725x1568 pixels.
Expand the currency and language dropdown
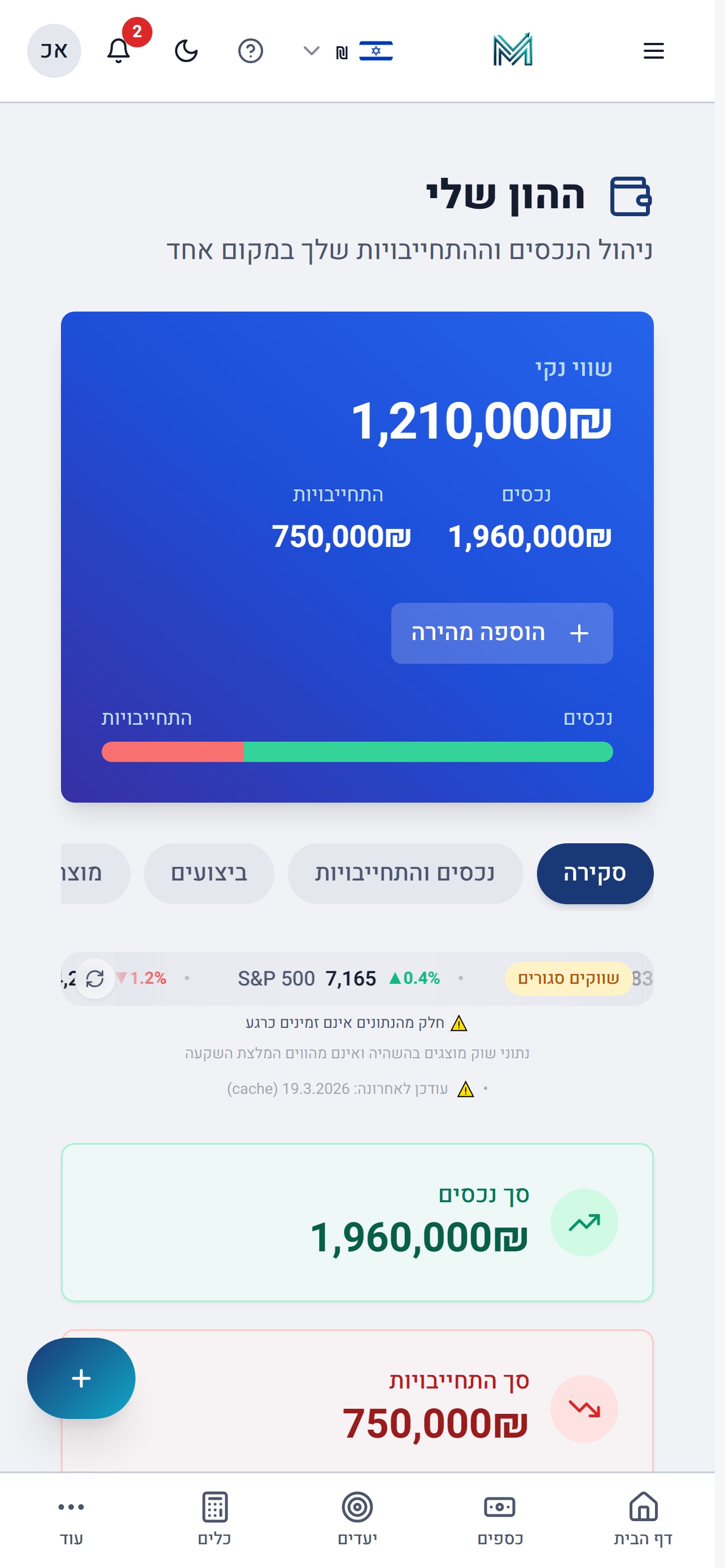coord(348,51)
